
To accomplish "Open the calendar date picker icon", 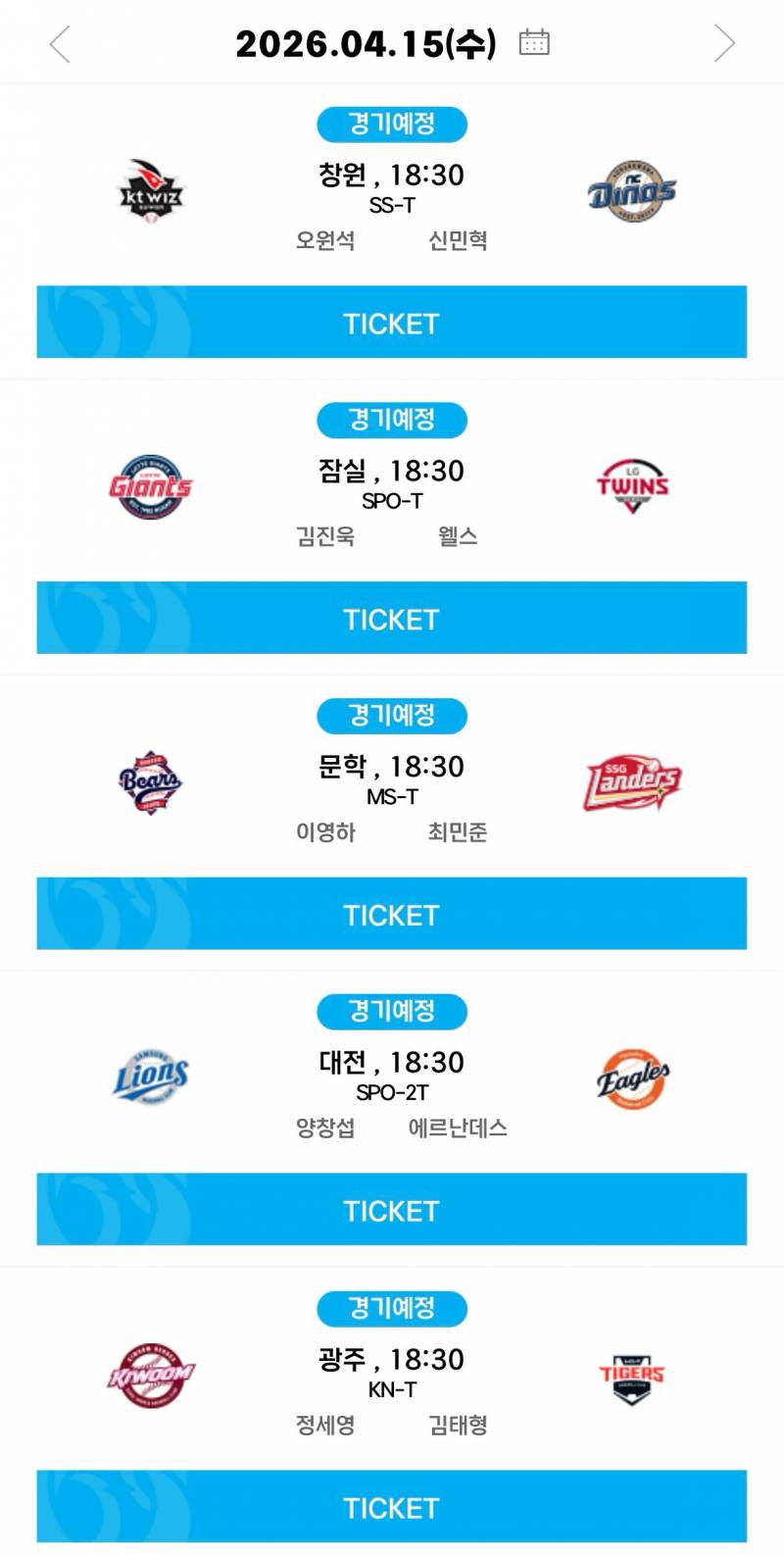I will pyautogui.click(x=536, y=41).
